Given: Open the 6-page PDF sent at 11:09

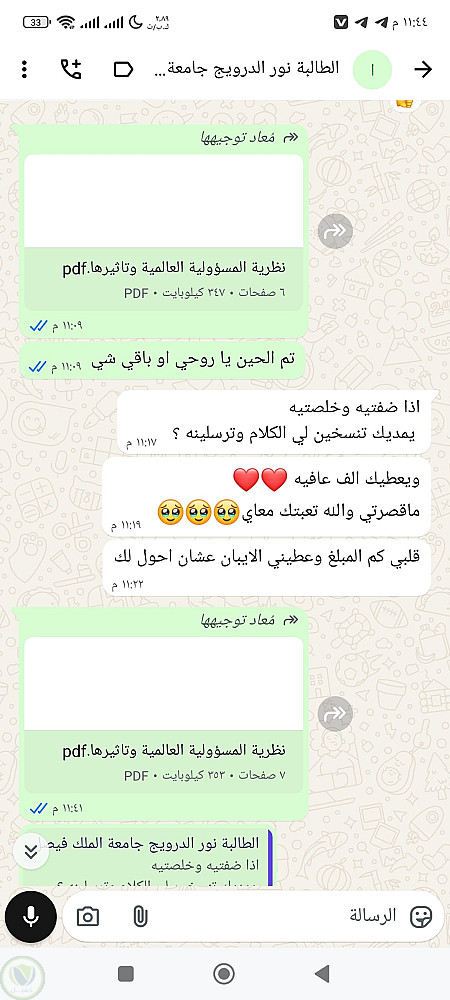Looking at the screenshot, I should point(164,233).
